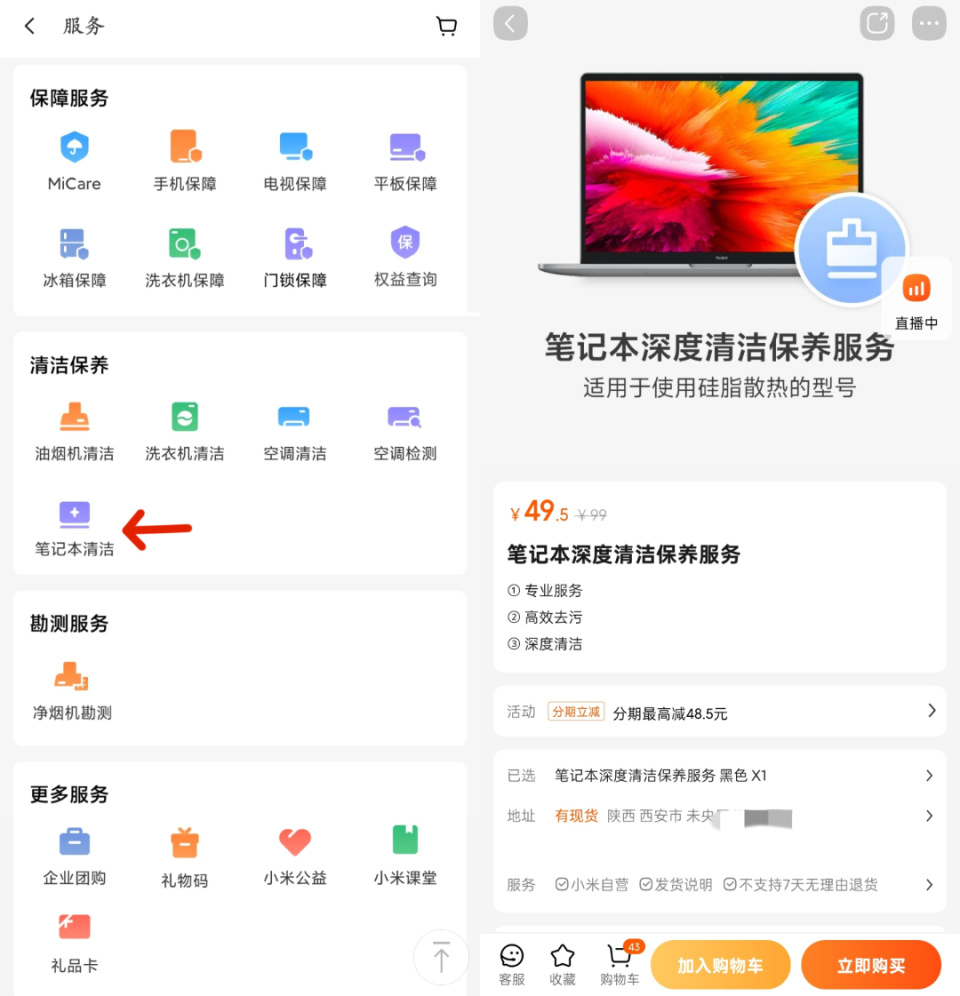Tap 收藏 to favorite the product

562,963
